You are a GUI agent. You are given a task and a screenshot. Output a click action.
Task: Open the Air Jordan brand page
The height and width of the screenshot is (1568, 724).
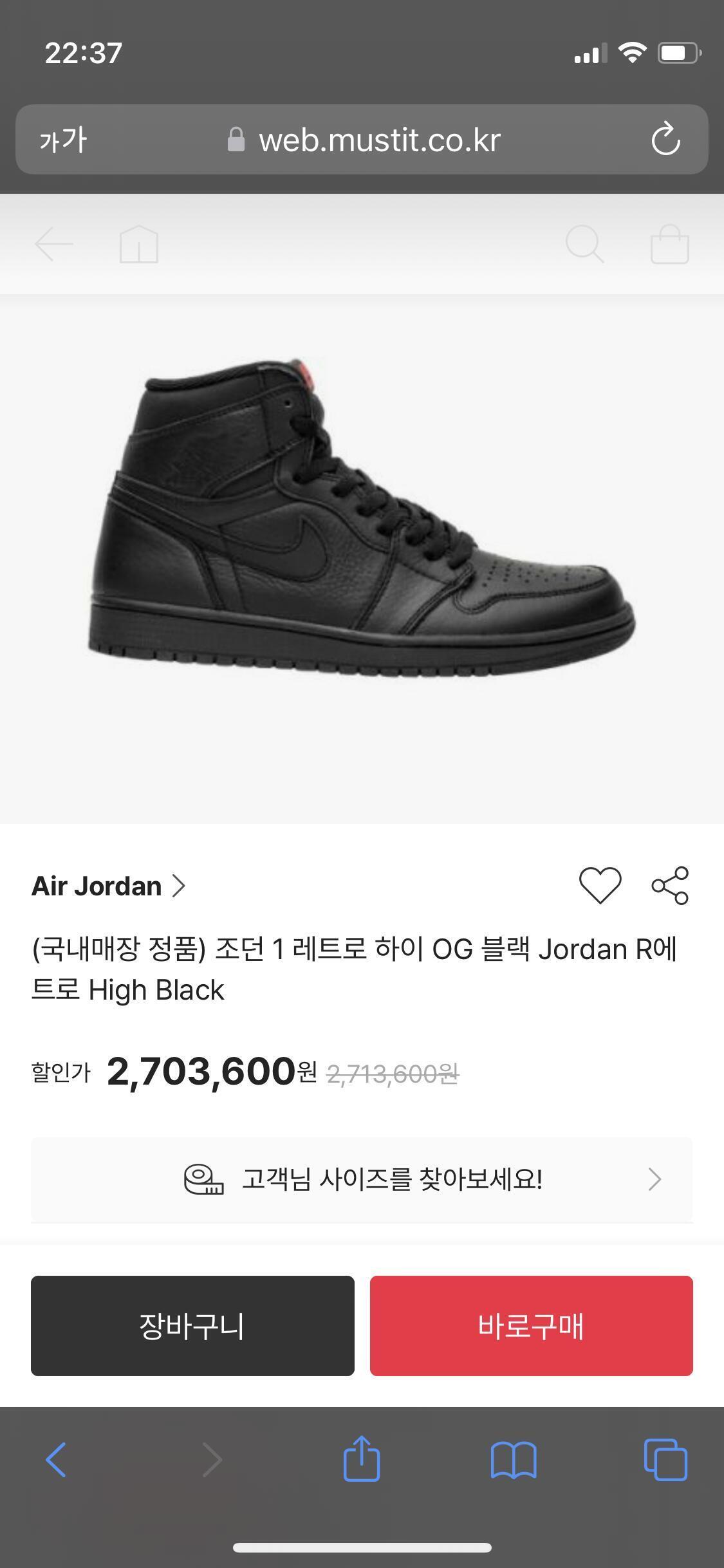(x=108, y=886)
